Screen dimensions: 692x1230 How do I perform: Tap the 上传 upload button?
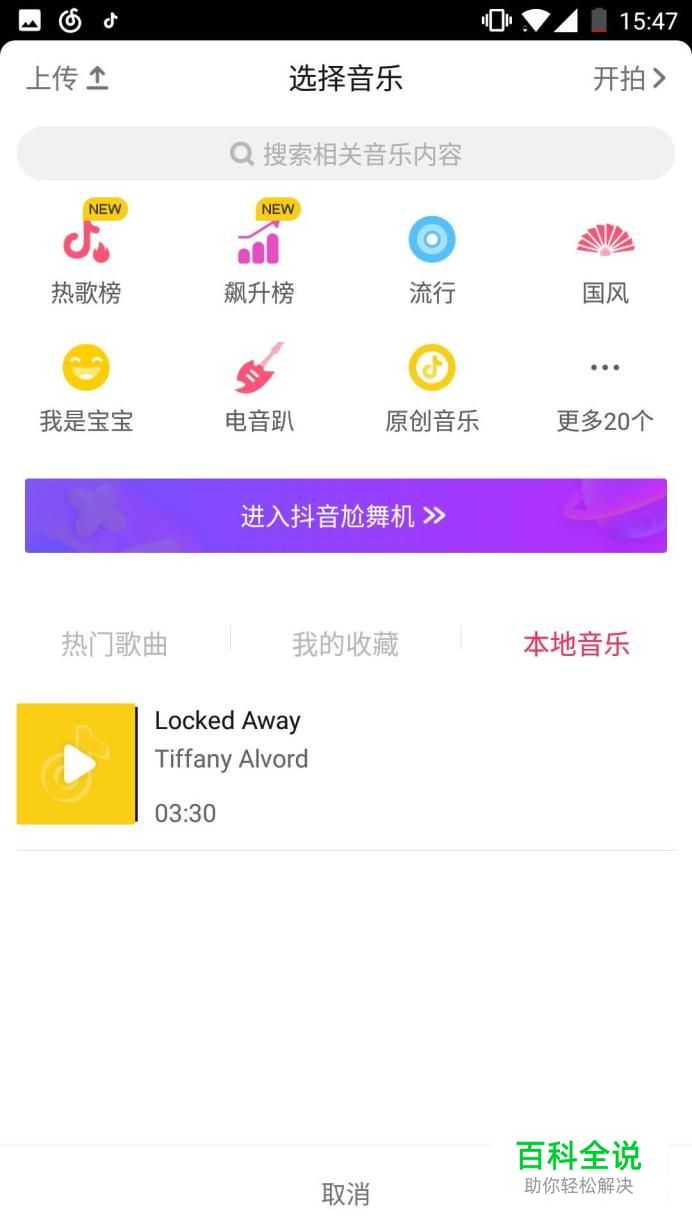pyautogui.click(x=67, y=78)
